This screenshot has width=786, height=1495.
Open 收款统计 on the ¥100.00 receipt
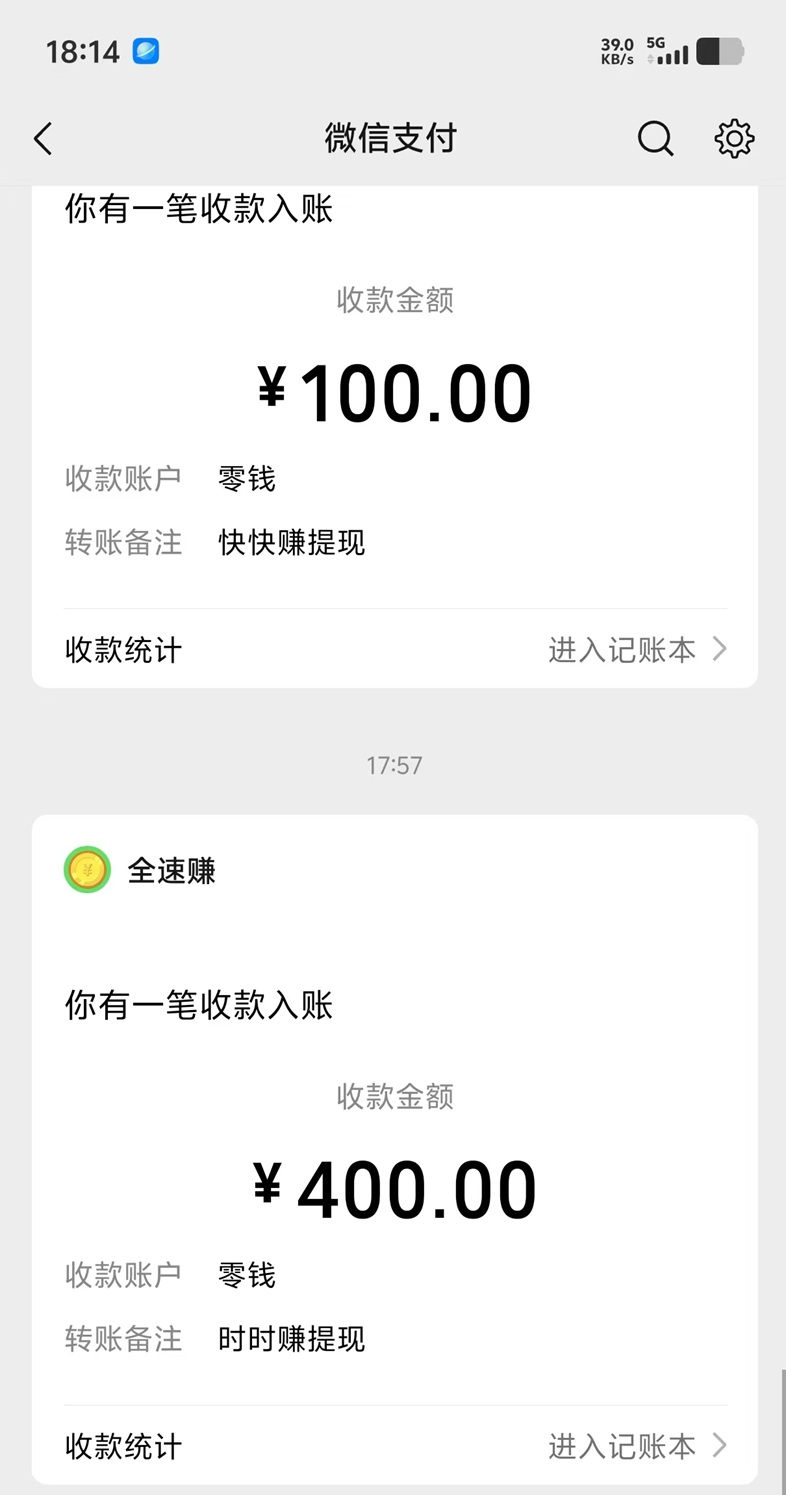(x=122, y=649)
